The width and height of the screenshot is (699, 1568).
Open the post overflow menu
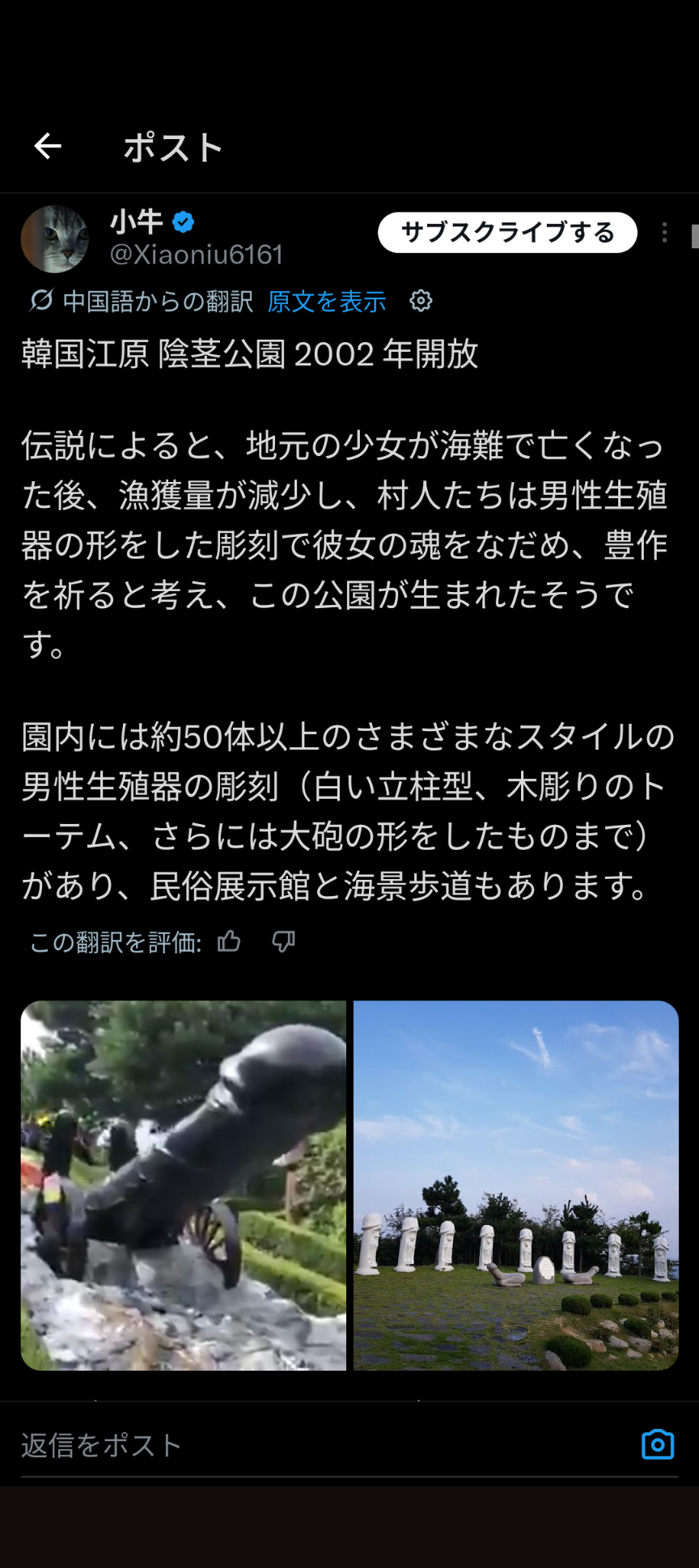pyautogui.click(x=664, y=233)
